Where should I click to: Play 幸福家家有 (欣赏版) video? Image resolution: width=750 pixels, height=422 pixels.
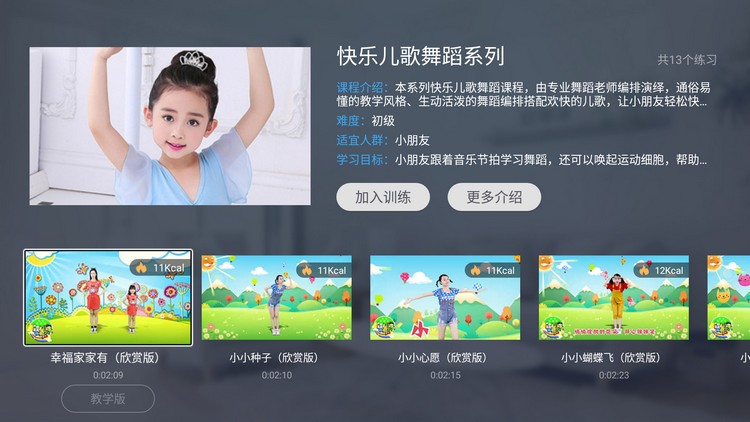click(x=108, y=297)
